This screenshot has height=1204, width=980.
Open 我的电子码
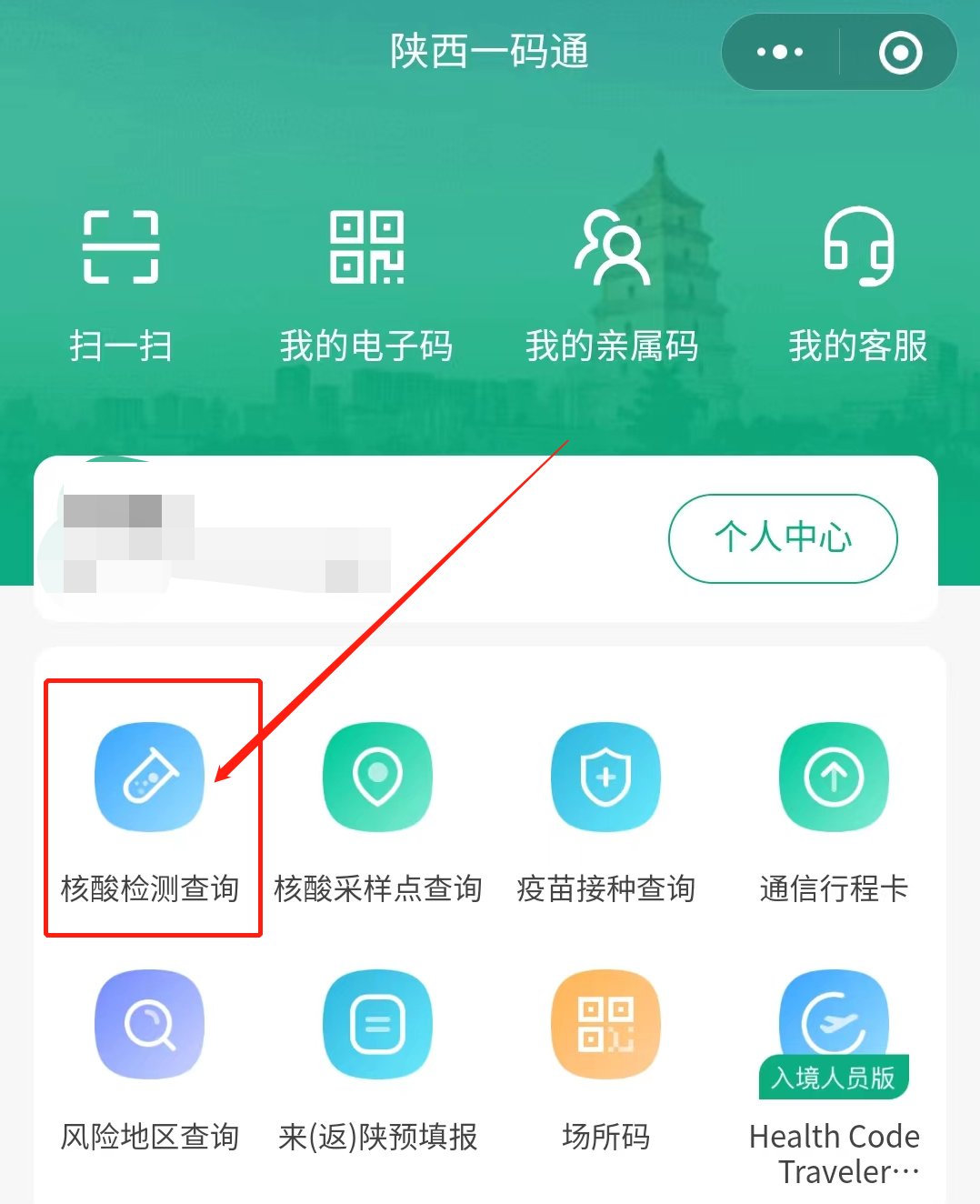pyautogui.click(x=366, y=284)
